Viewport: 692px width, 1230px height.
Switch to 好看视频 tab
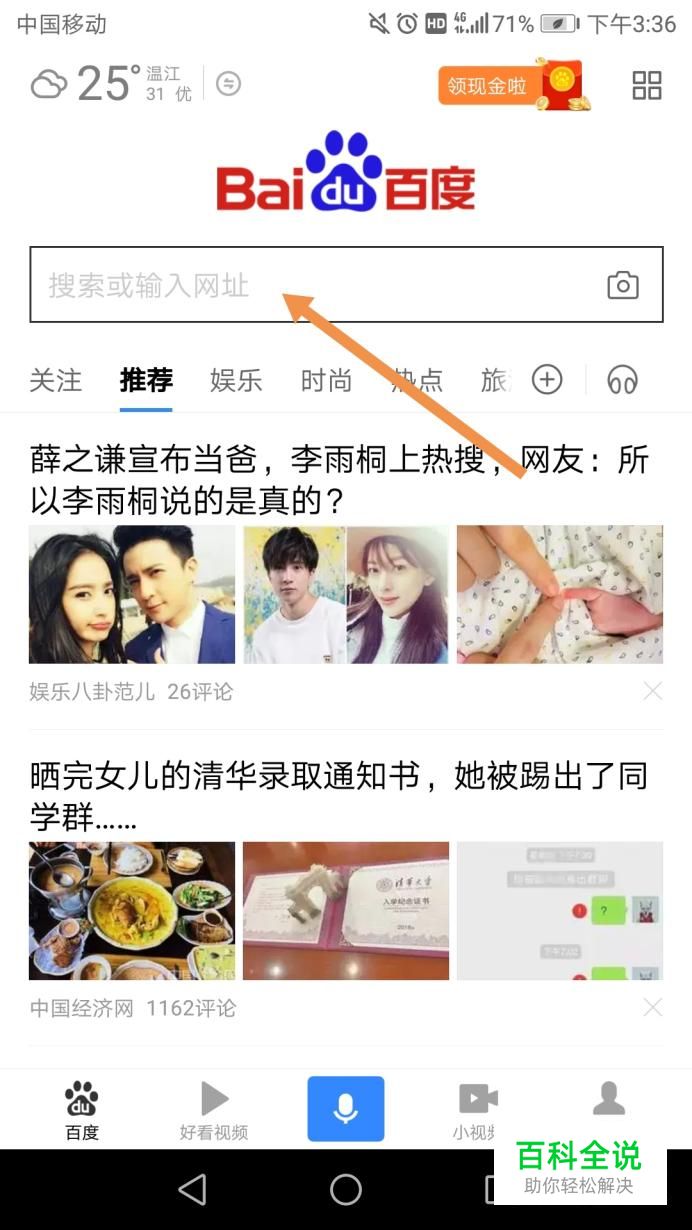[214, 1110]
